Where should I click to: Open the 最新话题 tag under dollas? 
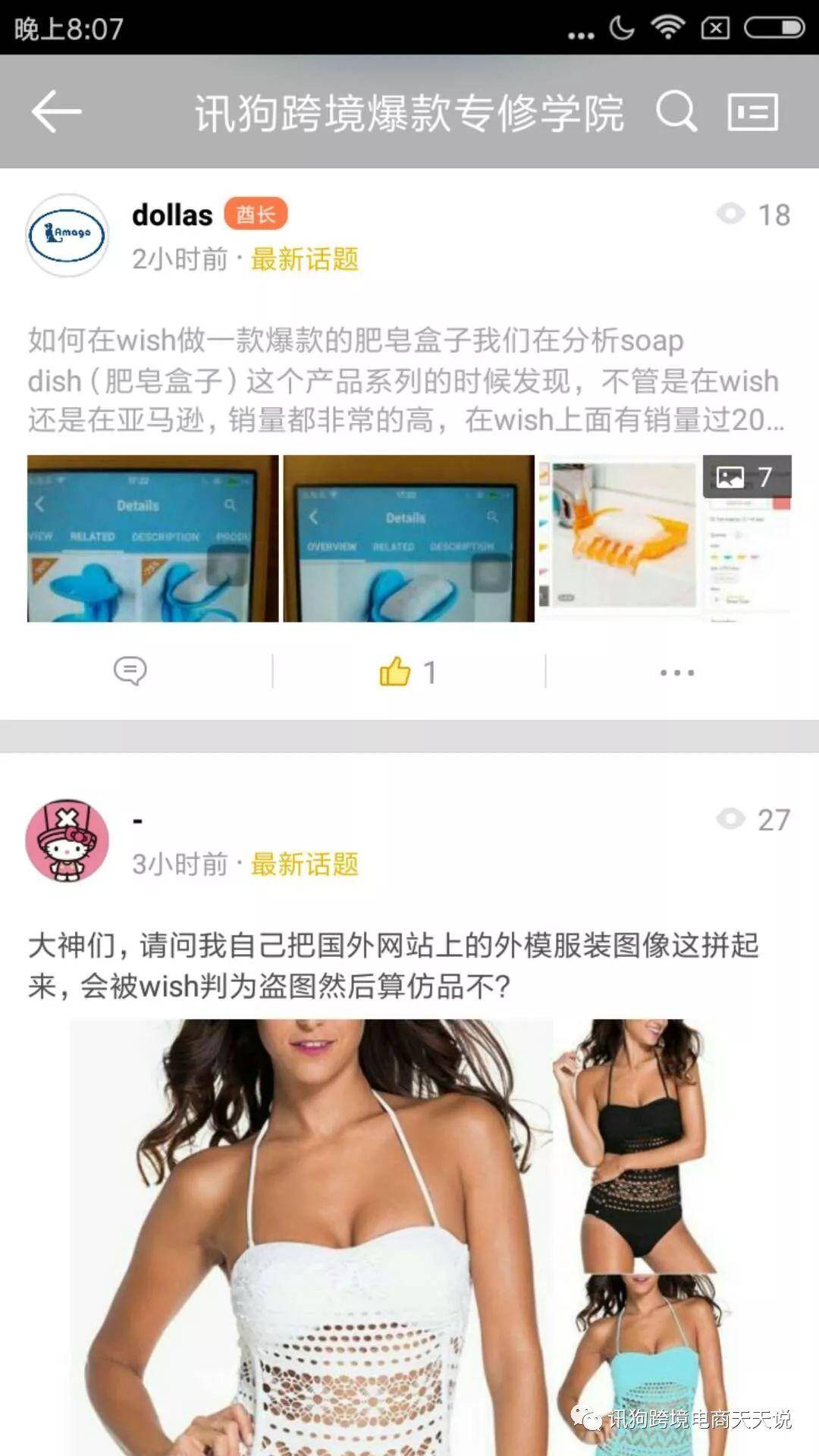tap(304, 259)
